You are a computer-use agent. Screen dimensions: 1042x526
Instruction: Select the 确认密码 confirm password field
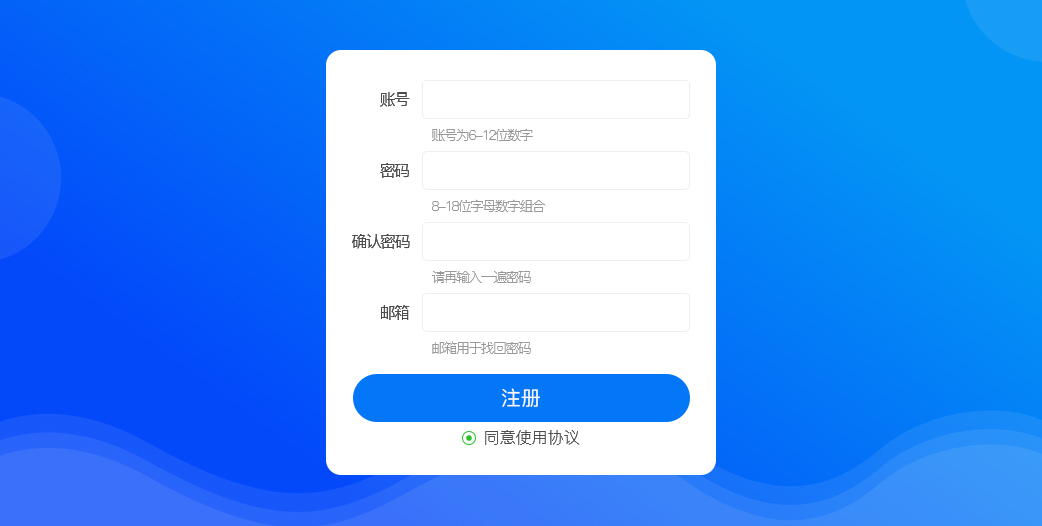point(556,242)
